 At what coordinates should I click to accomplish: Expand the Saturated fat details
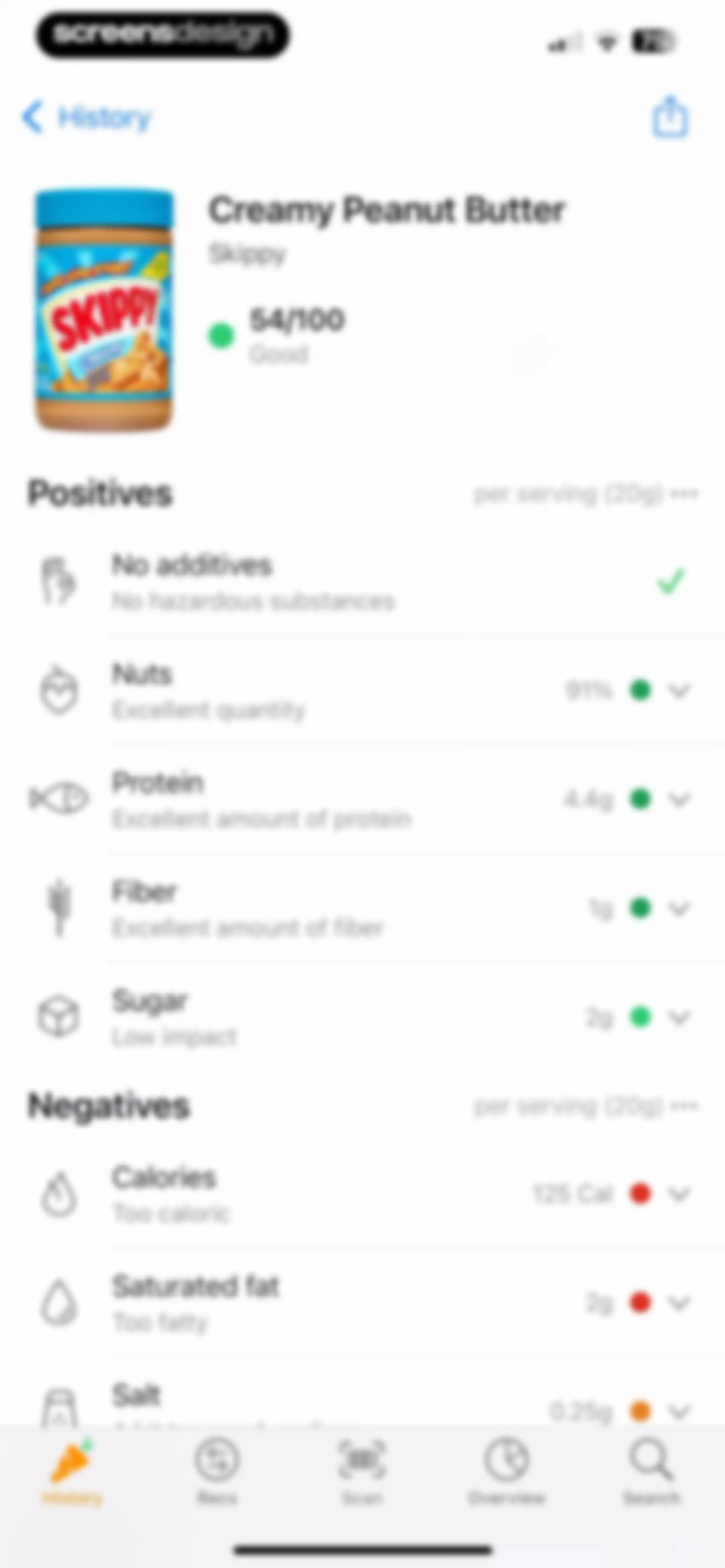[x=679, y=1303]
